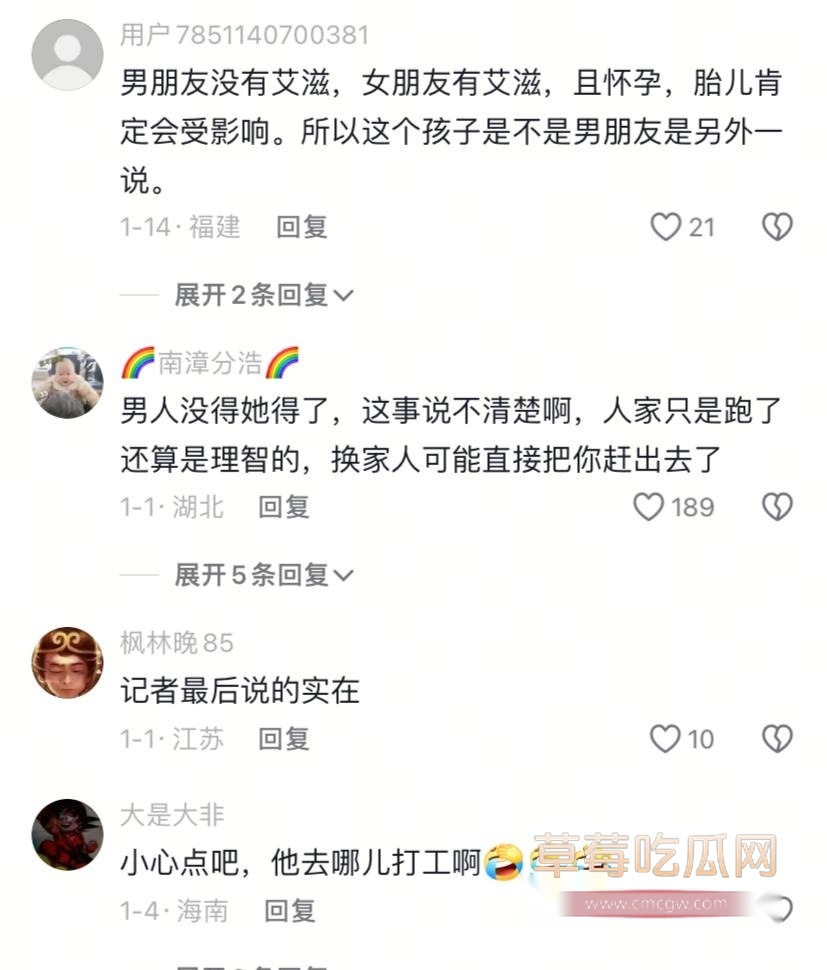Dislike 南漳分浩's comment
Image resolution: width=827 pixels, height=970 pixels.
coord(777,507)
